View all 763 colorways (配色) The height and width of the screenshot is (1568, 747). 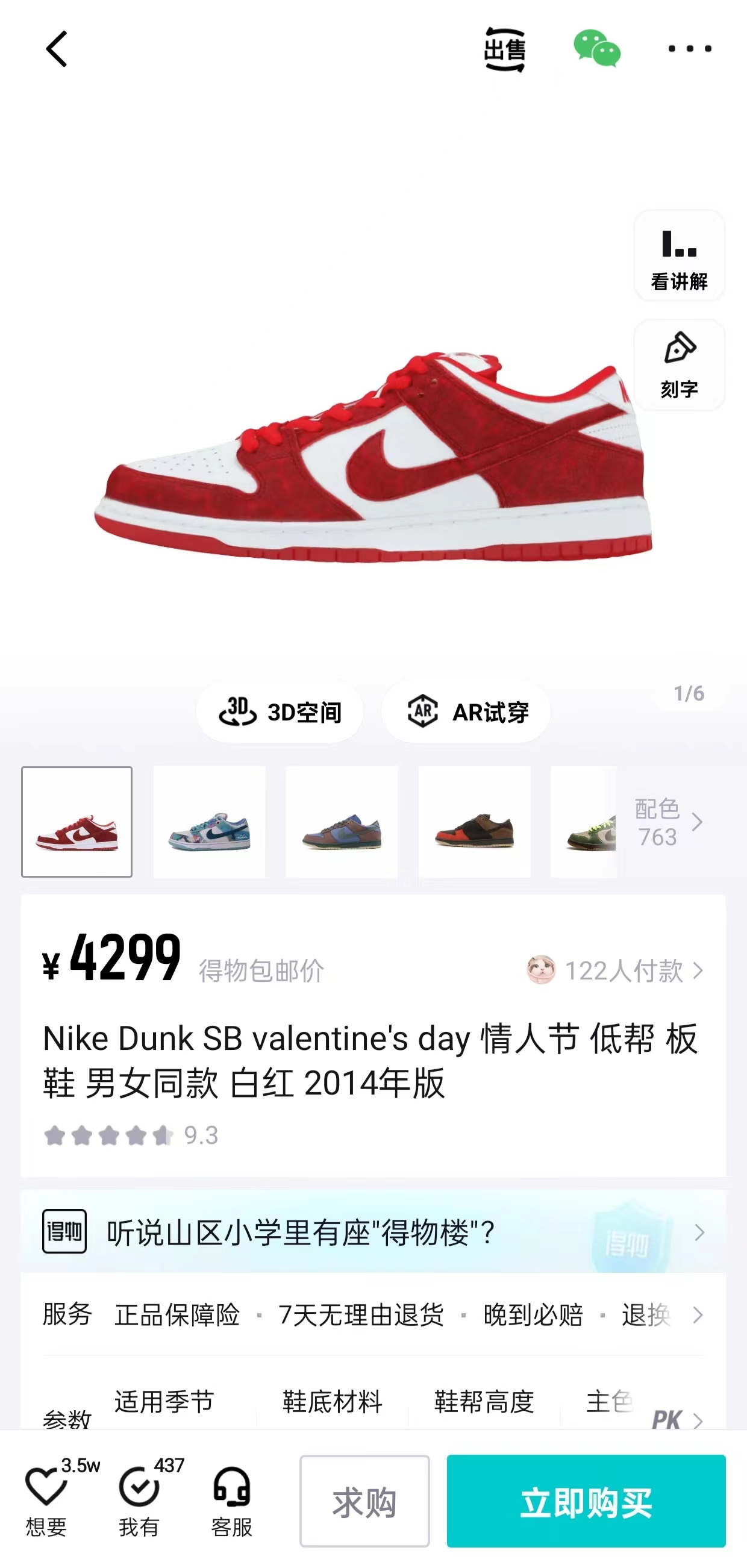coord(669,822)
